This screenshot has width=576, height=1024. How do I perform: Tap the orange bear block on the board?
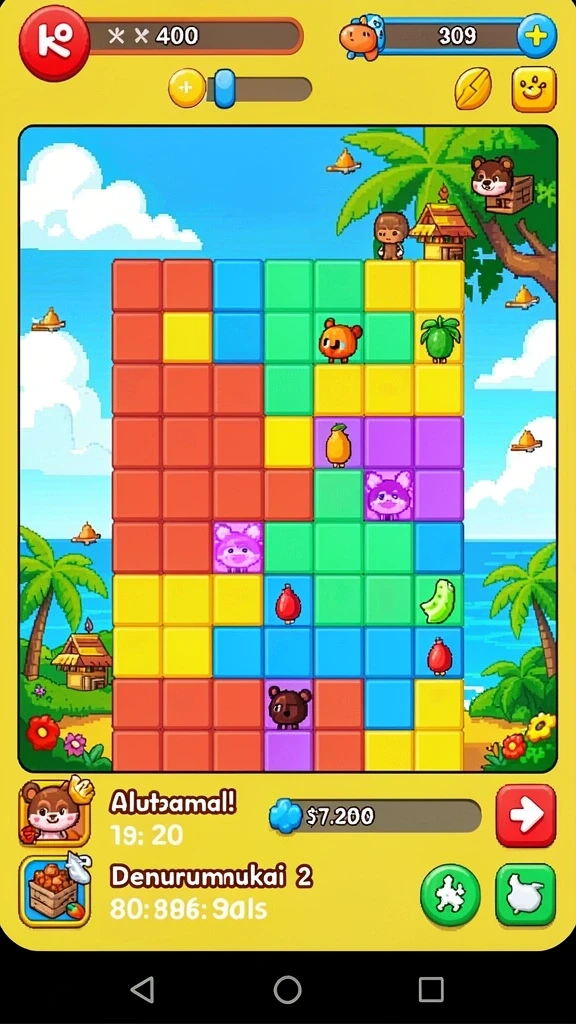coord(340,338)
